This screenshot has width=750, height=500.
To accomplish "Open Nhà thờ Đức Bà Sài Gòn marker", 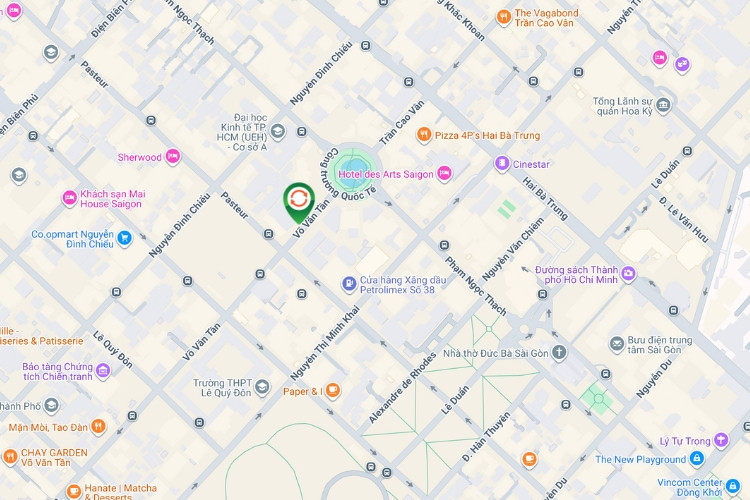I will 559,353.
